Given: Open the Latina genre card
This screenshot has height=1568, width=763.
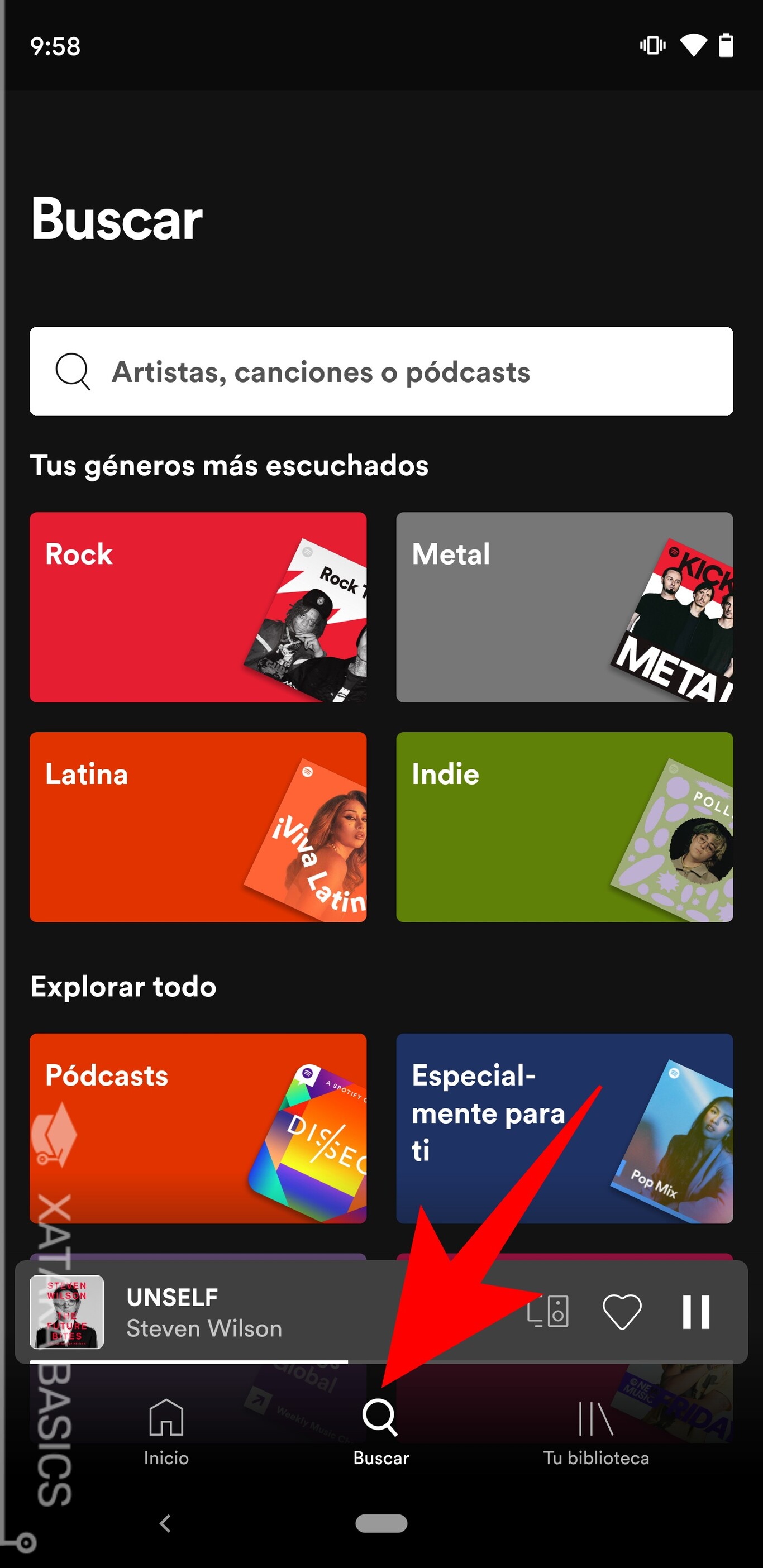Looking at the screenshot, I should tap(197, 826).
